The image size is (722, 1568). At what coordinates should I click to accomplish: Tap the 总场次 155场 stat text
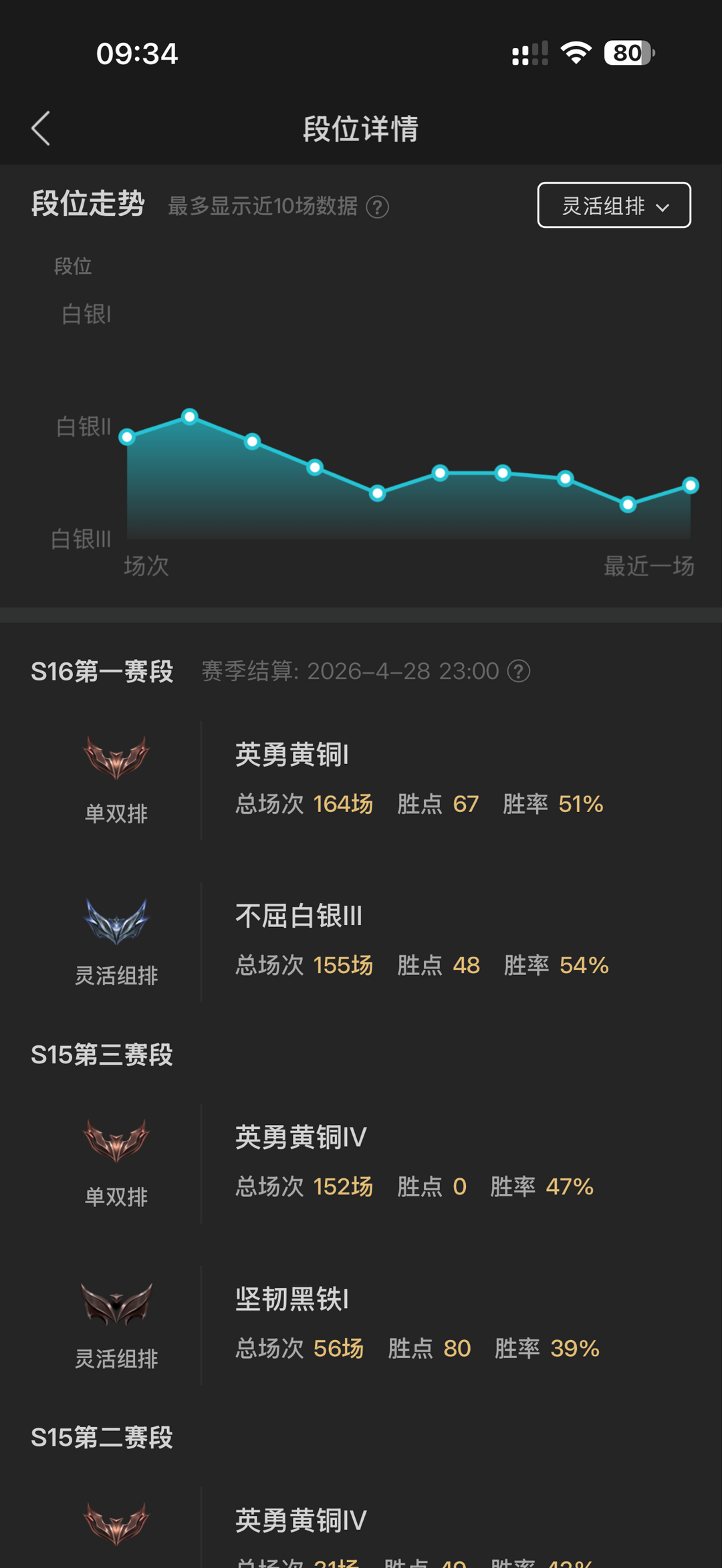pyautogui.click(x=304, y=965)
